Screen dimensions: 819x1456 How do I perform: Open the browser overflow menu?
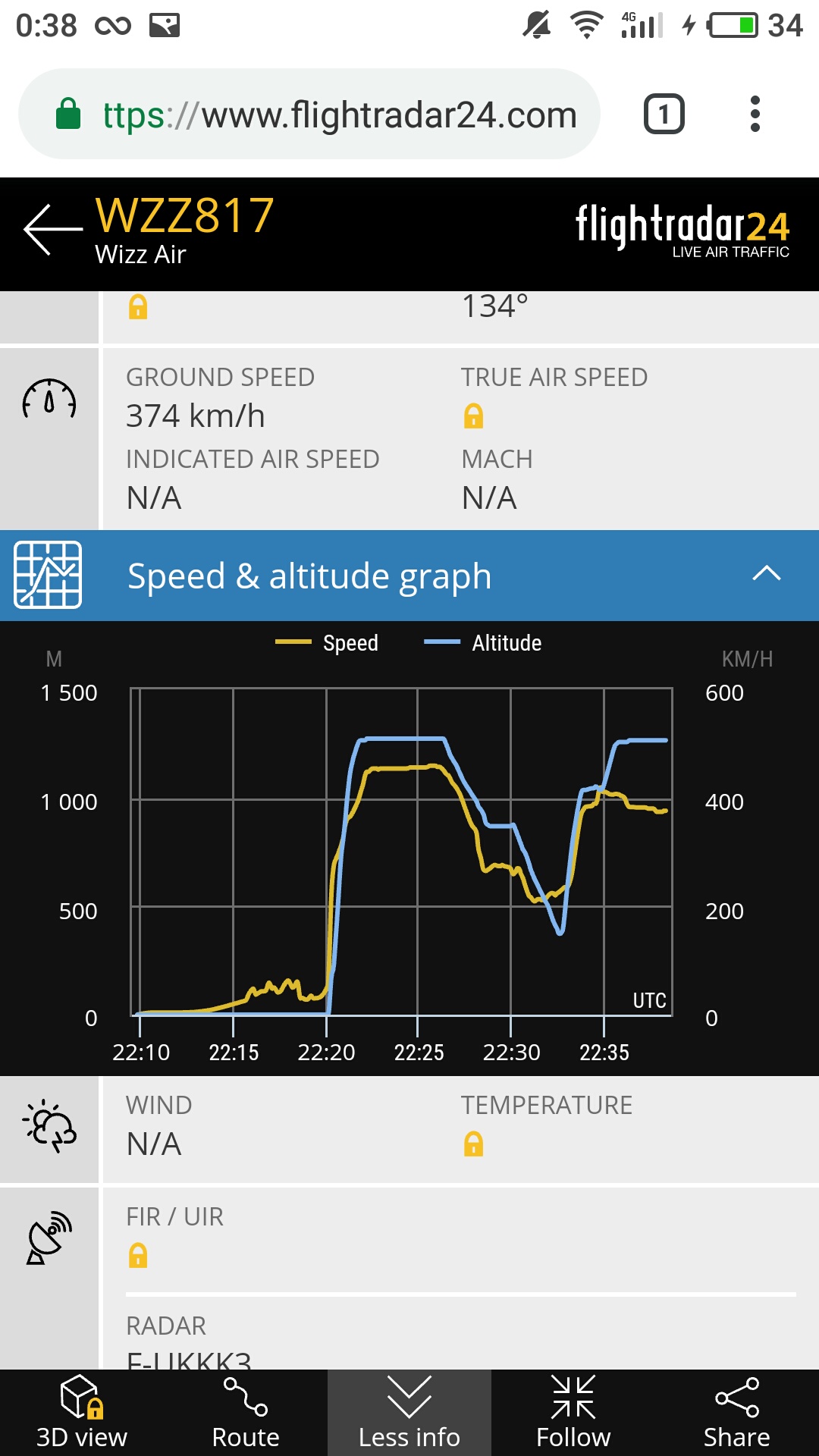755,115
